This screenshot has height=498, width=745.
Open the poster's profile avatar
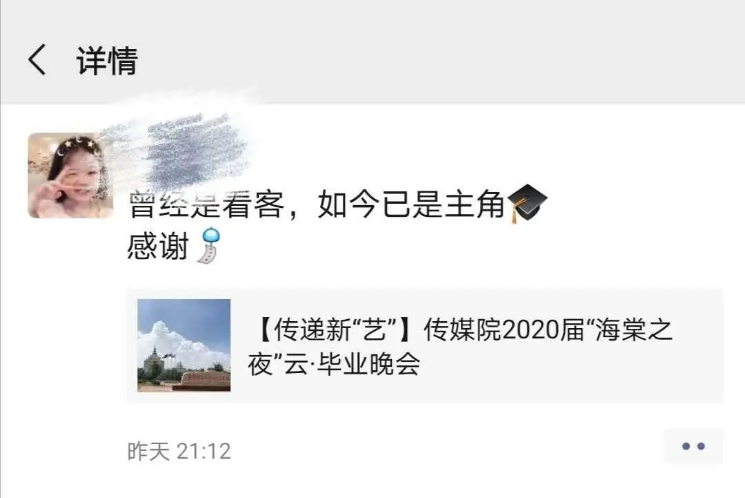[70, 175]
